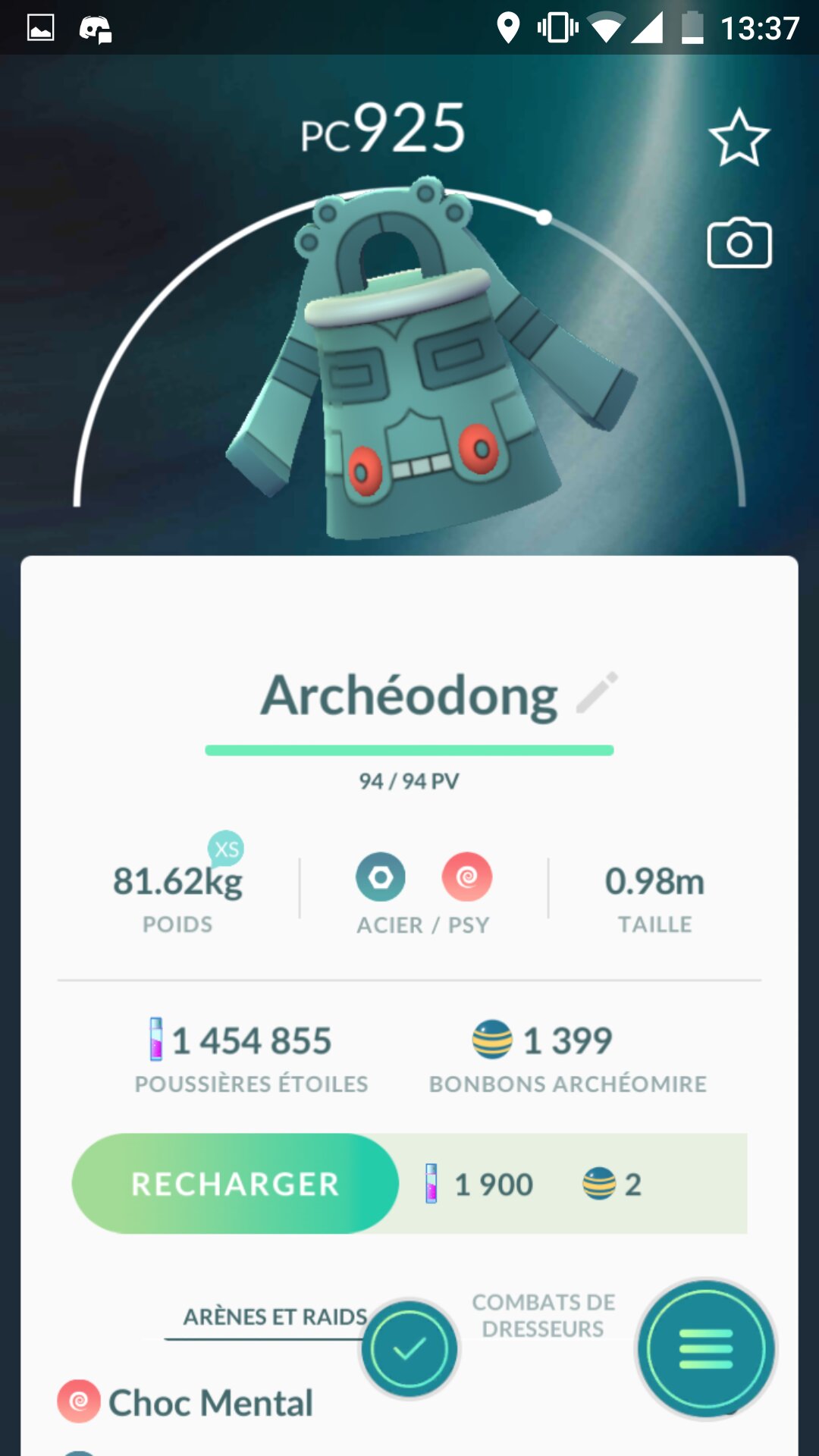Image resolution: width=819 pixels, height=1456 pixels.
Task: Mark Archéodong as favorite with star
Action: tap(739, 138)
